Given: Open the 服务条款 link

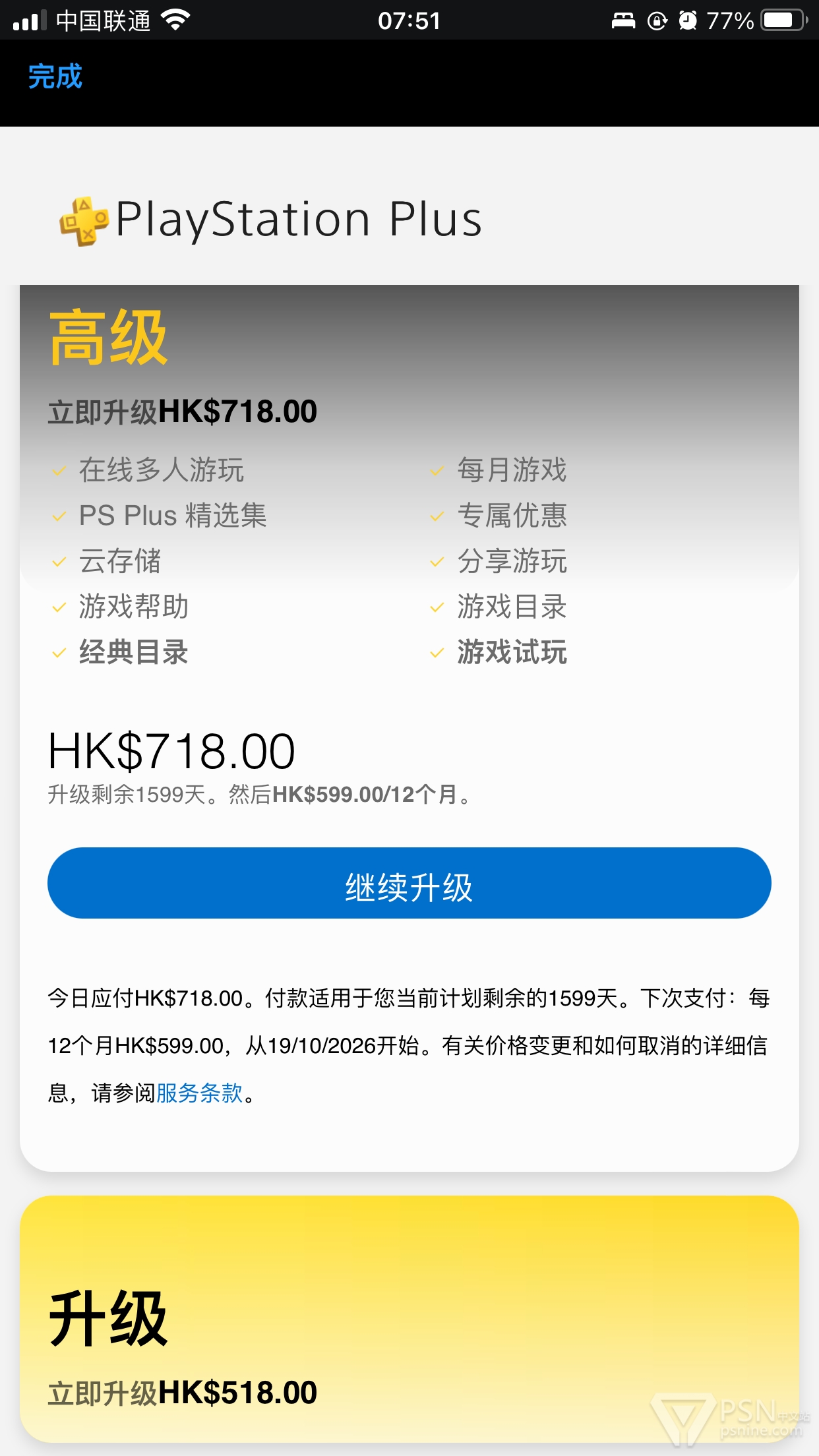Looking at the screenshot, I should tap(199, 1093).
